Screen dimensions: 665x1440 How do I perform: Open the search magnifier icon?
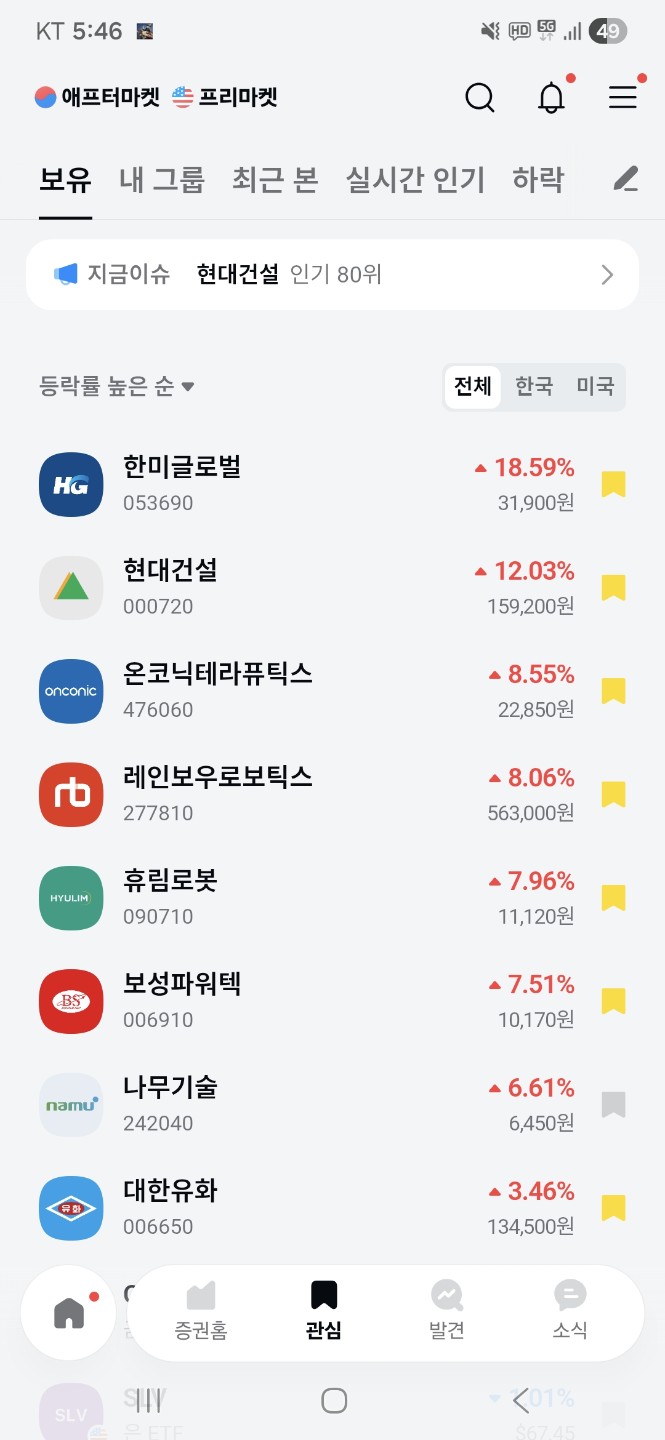[480, 97]
